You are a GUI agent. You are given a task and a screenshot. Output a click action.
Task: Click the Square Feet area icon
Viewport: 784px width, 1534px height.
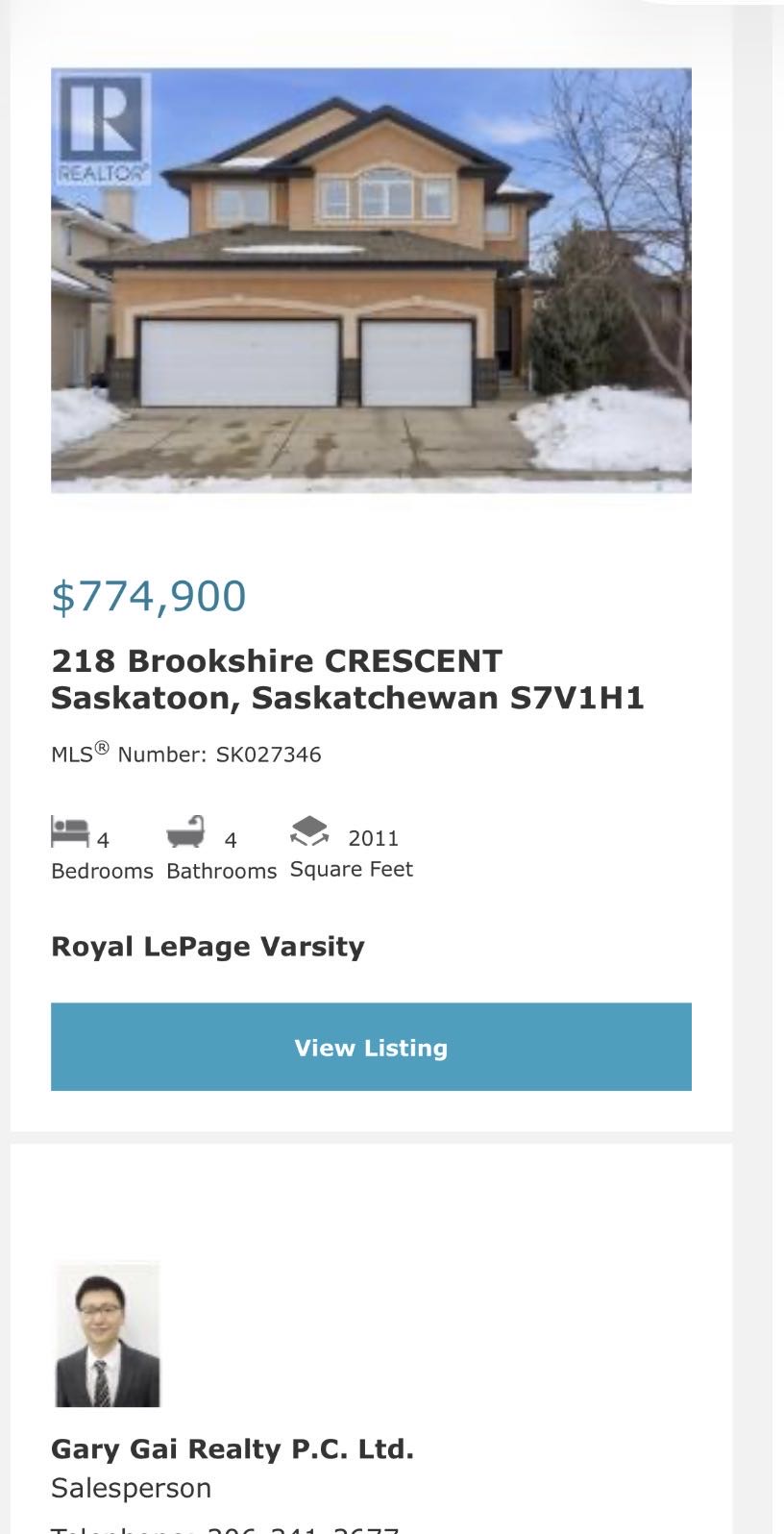coord(309,827)
